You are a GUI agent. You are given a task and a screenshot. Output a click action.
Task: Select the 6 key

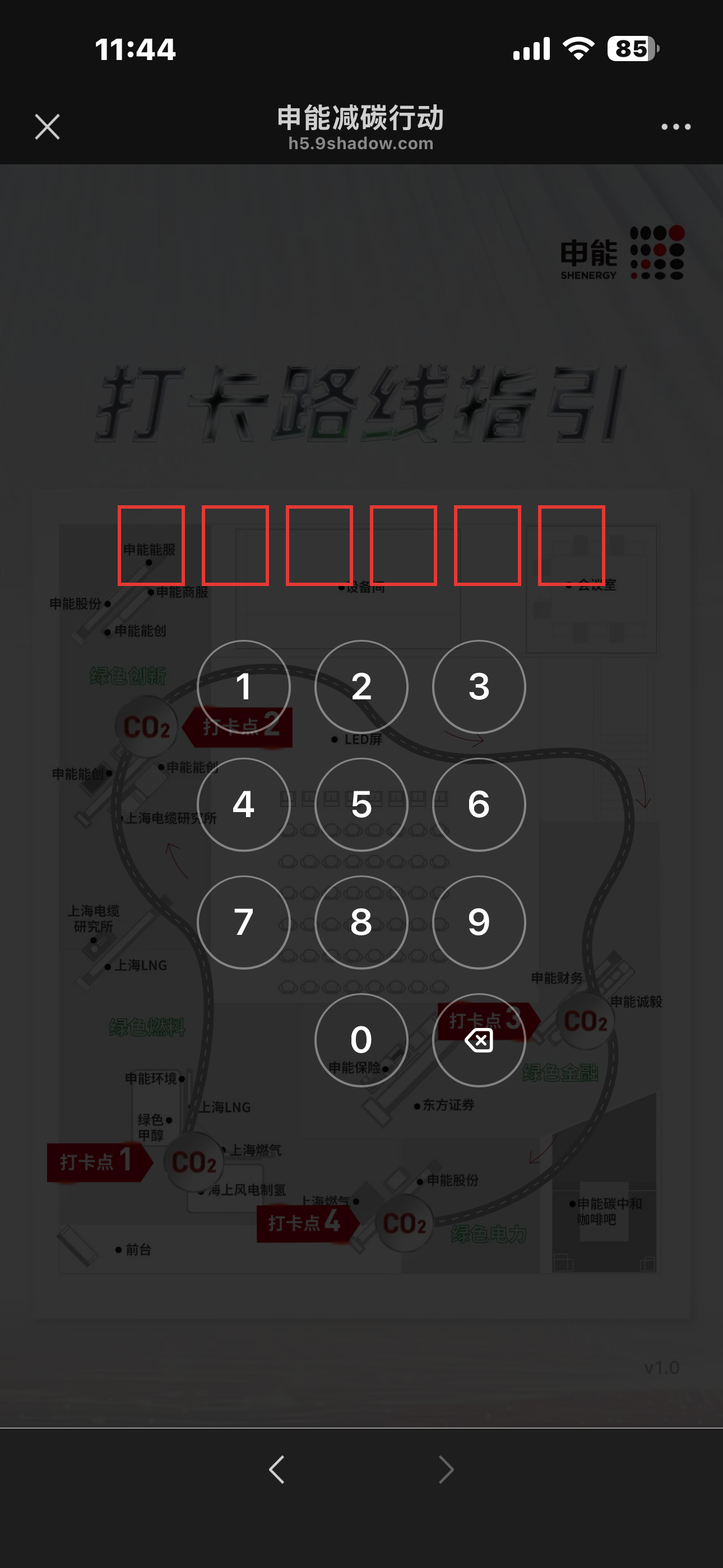[x=479, y=804]
